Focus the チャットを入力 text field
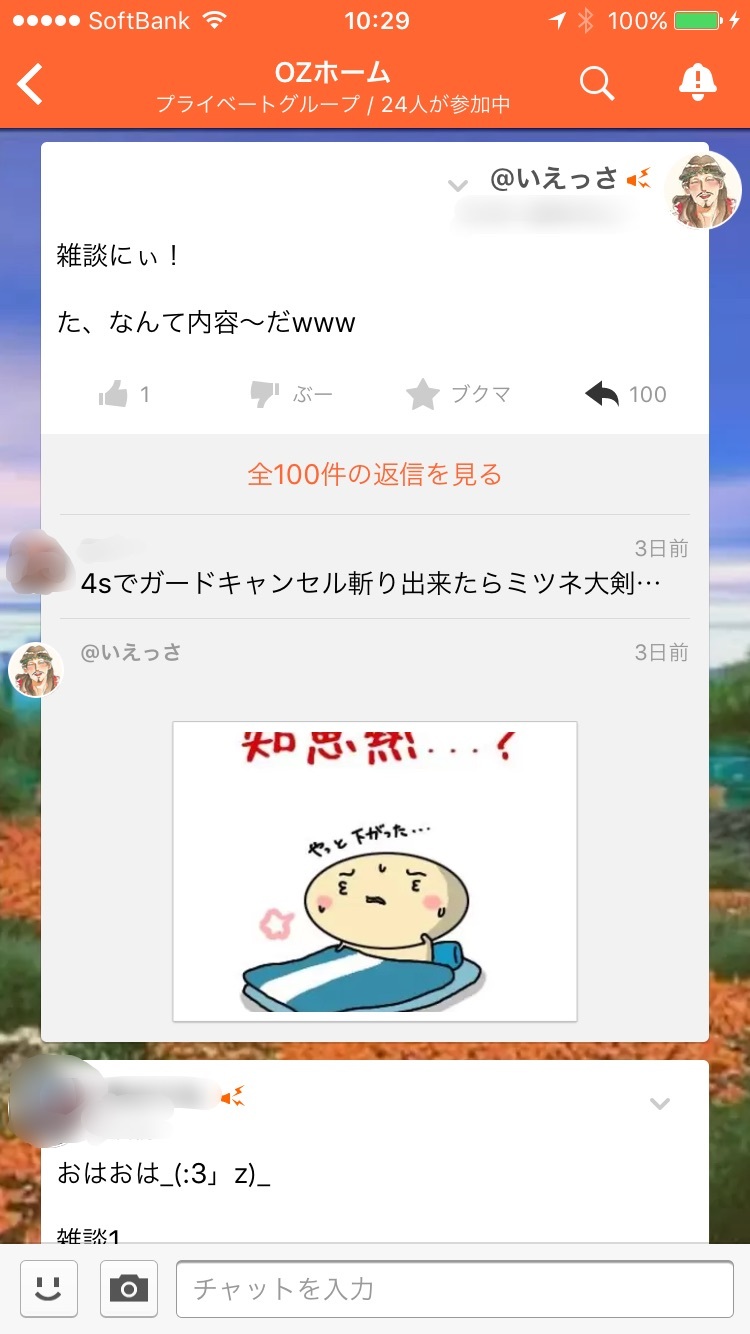 [455, 1288]
